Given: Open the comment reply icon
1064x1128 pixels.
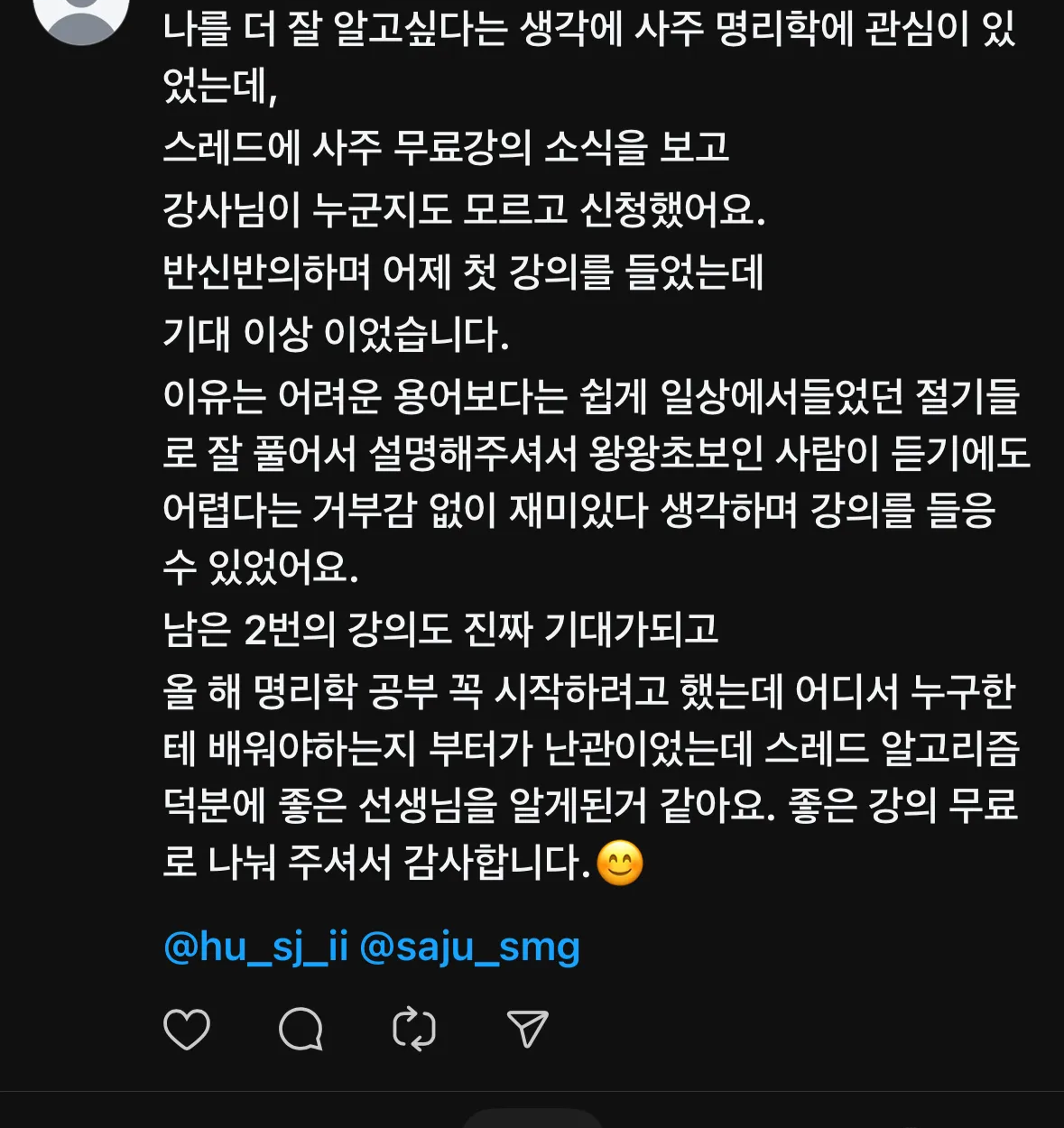Looking at the screenshot, I should [x=301, y=1029].
